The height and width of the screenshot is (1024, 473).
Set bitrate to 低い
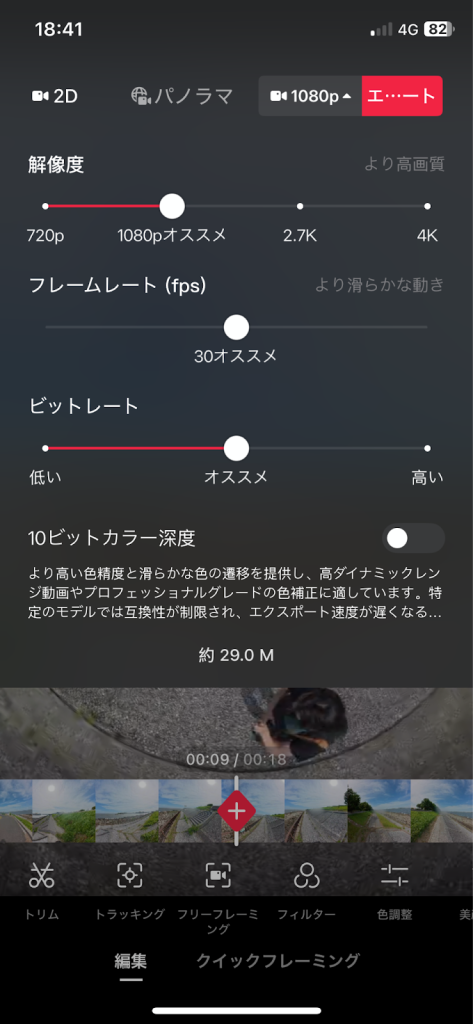(x=45, y=449)
